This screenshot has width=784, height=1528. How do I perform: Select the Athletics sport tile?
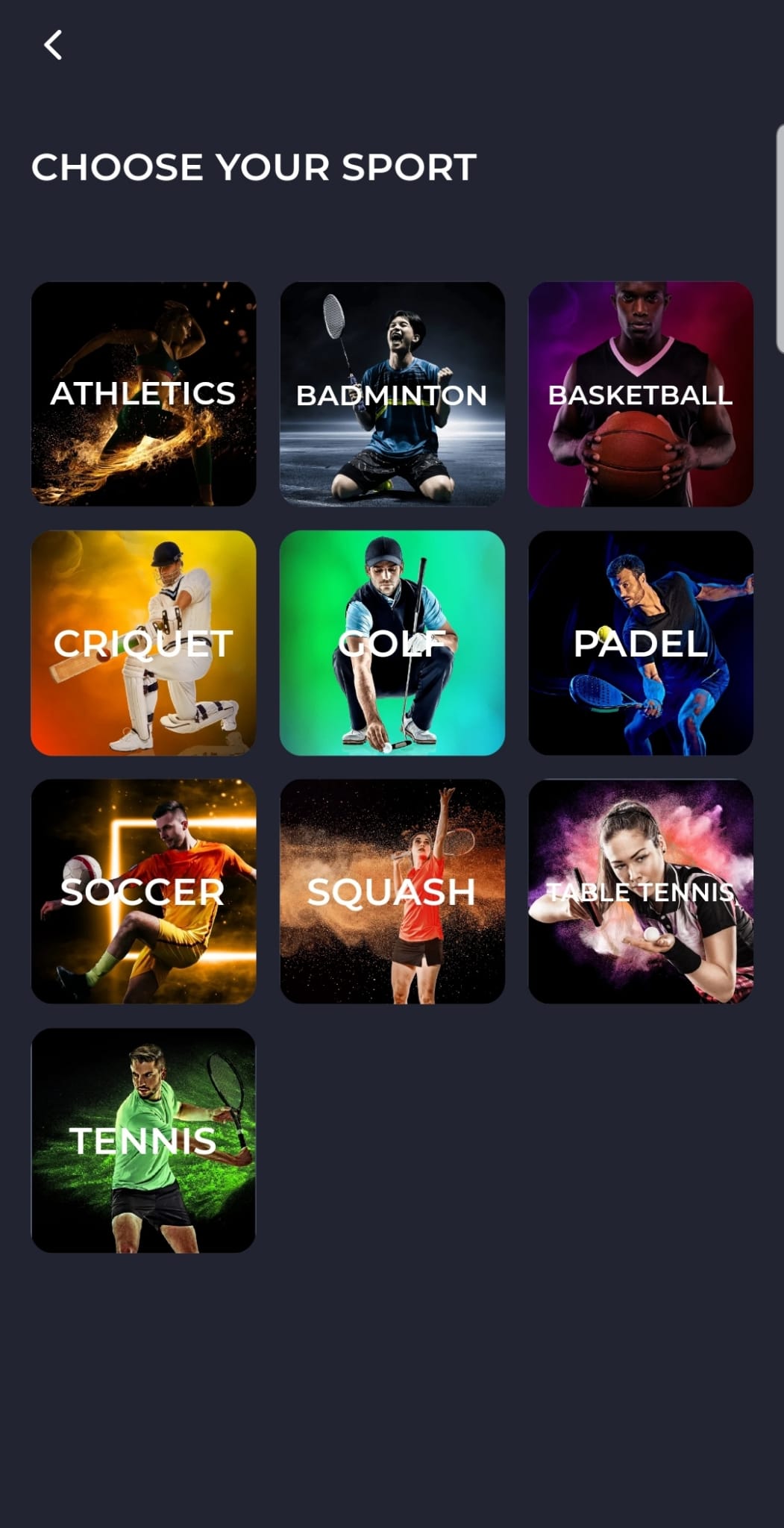143,394
